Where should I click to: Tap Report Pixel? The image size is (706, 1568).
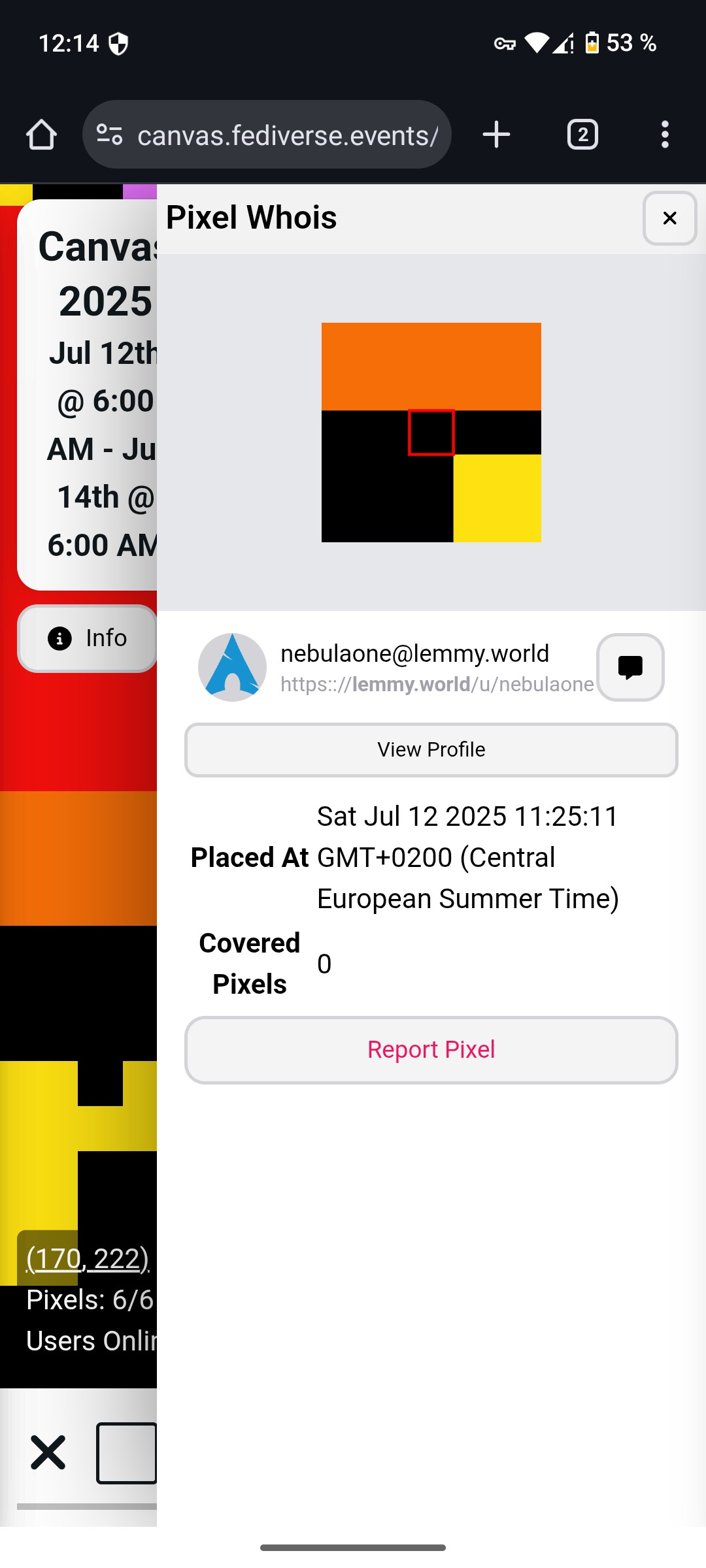431,1049
